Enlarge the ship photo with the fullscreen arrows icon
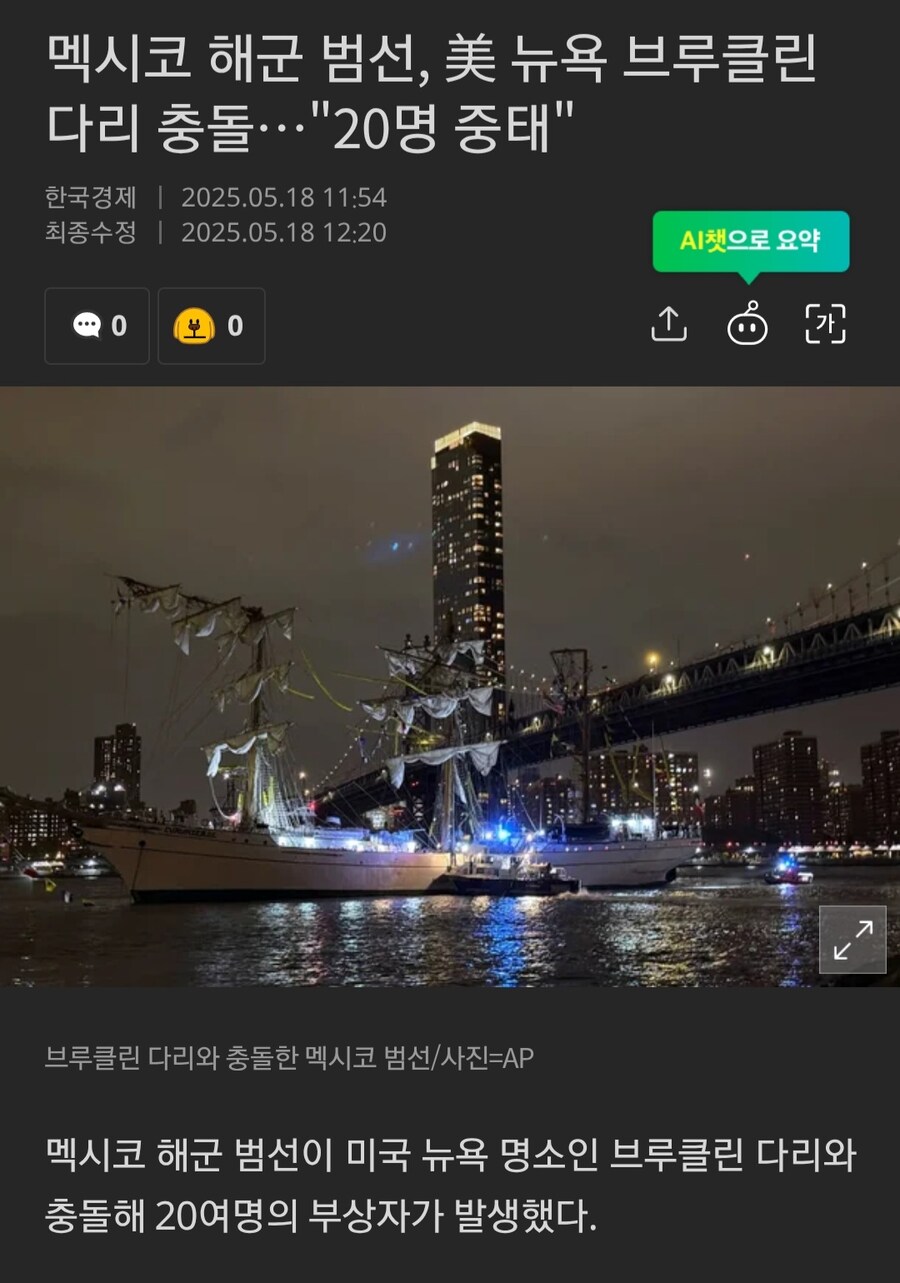The height and width of the screenshot is (1283, 900). coord(852,938)
